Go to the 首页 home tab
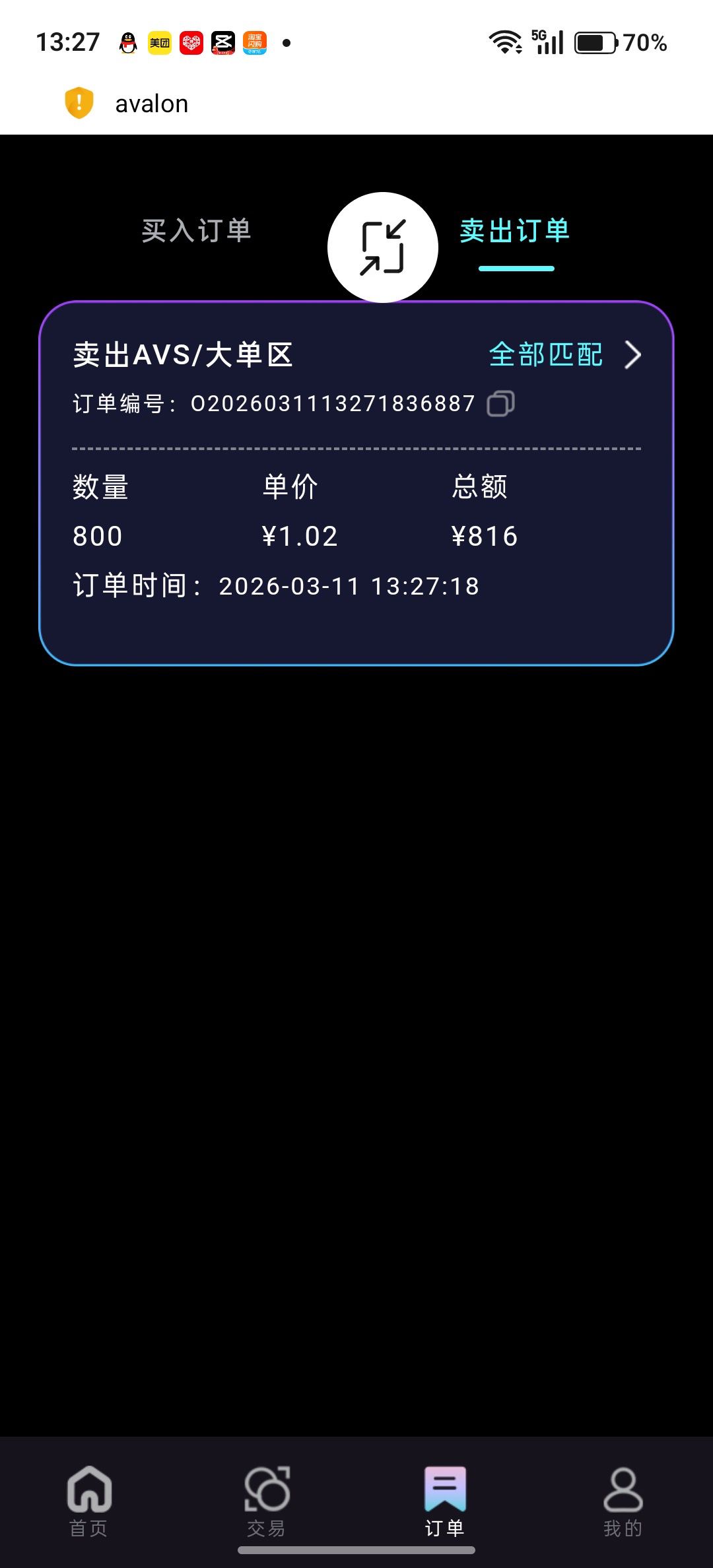This screenshot has height=1568, width=713. click(x=89, y=1499)
